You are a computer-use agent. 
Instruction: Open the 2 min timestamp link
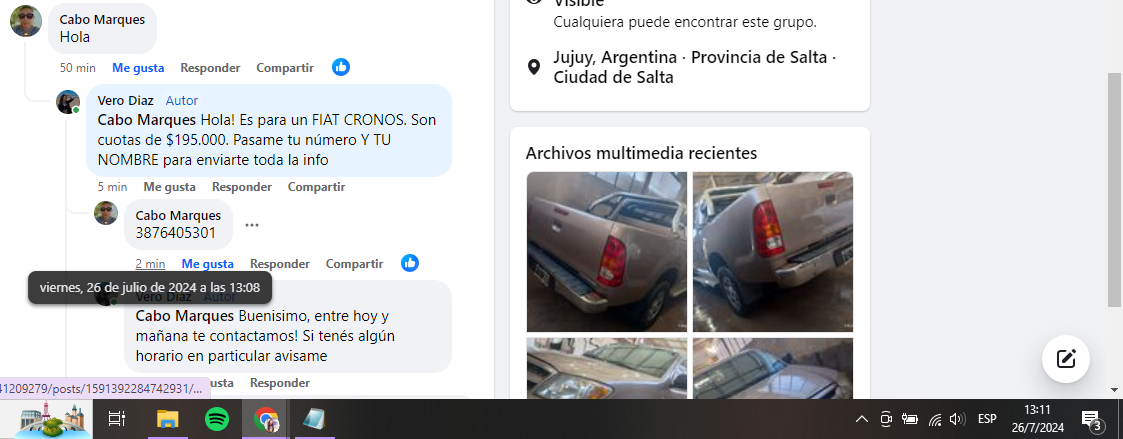(x=150, y=264)
